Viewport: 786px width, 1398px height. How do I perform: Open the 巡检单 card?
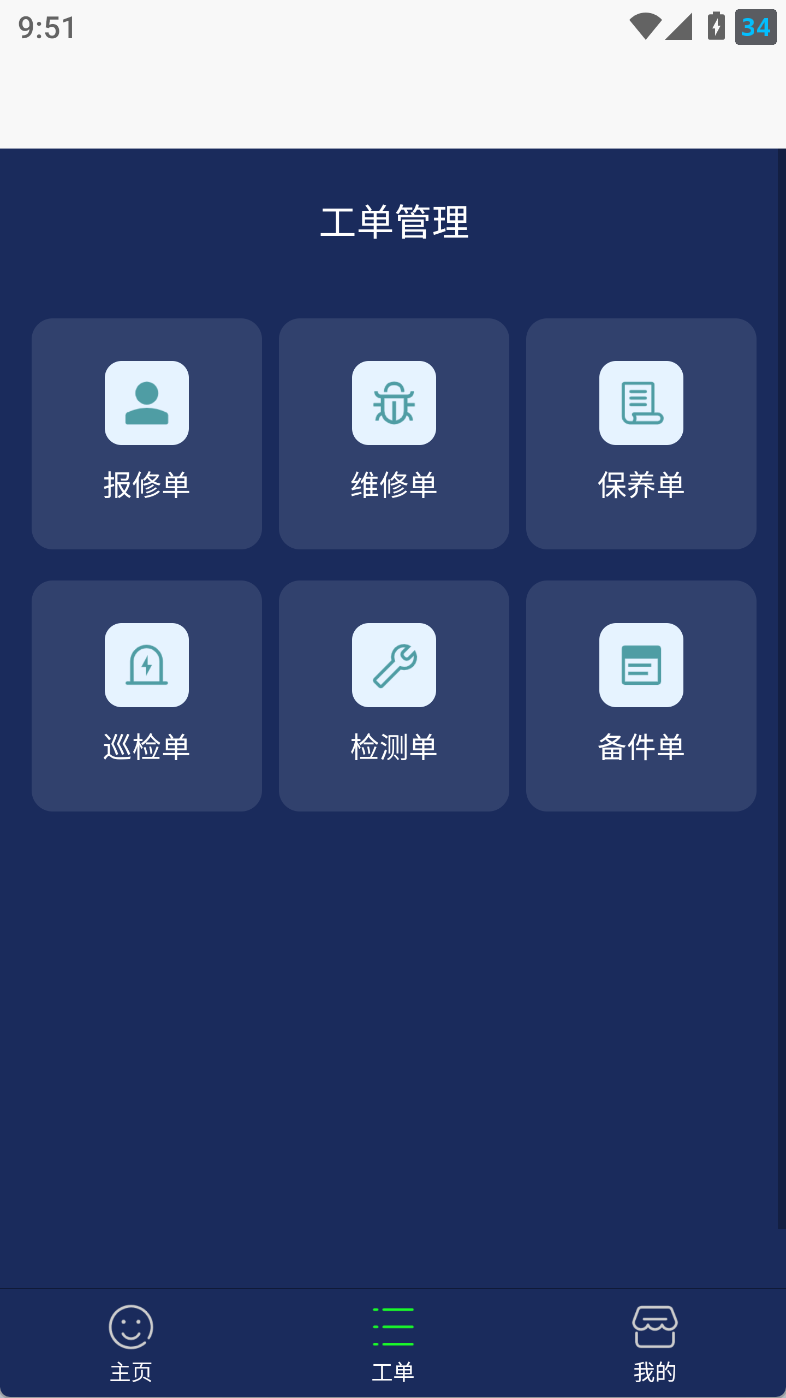click(x=147, y=695)
